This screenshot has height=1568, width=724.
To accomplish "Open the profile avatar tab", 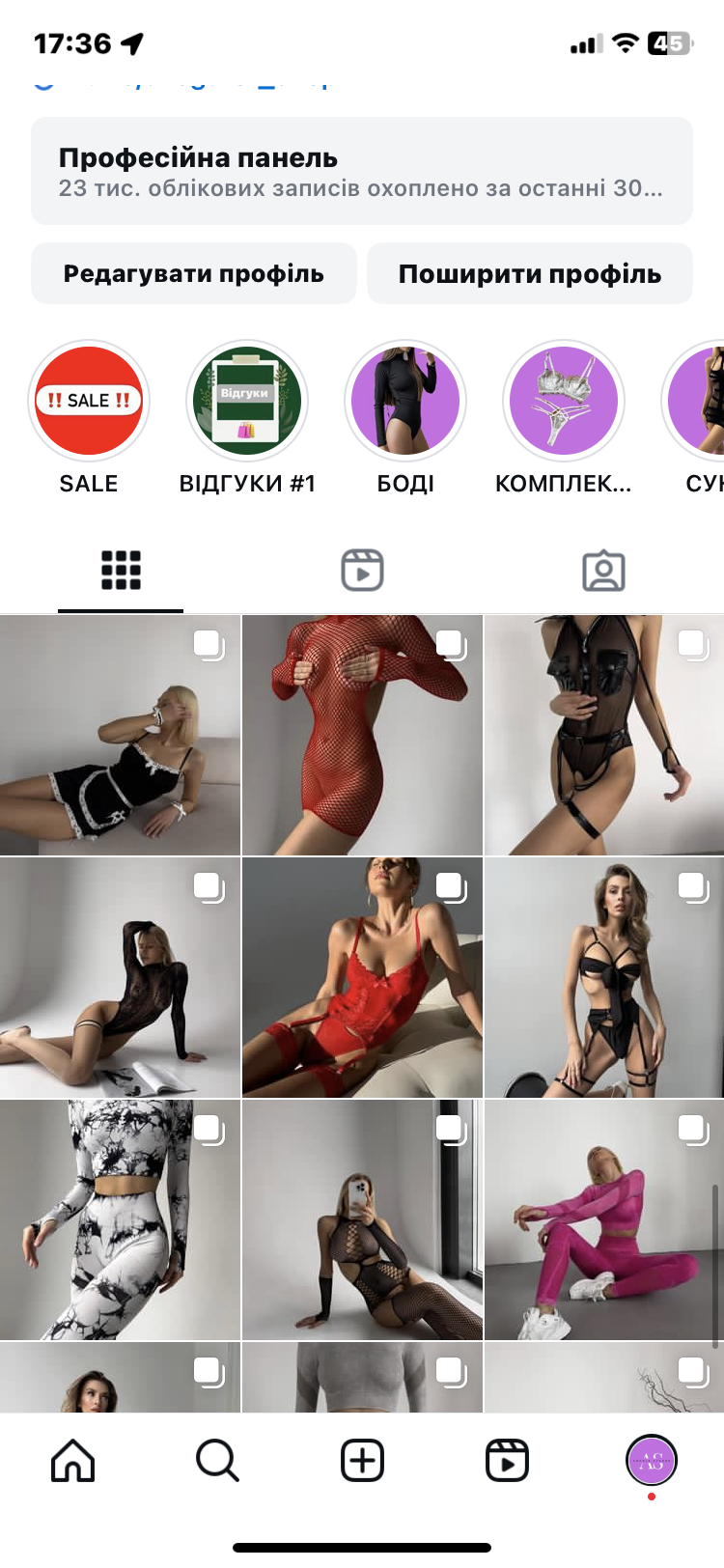I will 652,1460.
